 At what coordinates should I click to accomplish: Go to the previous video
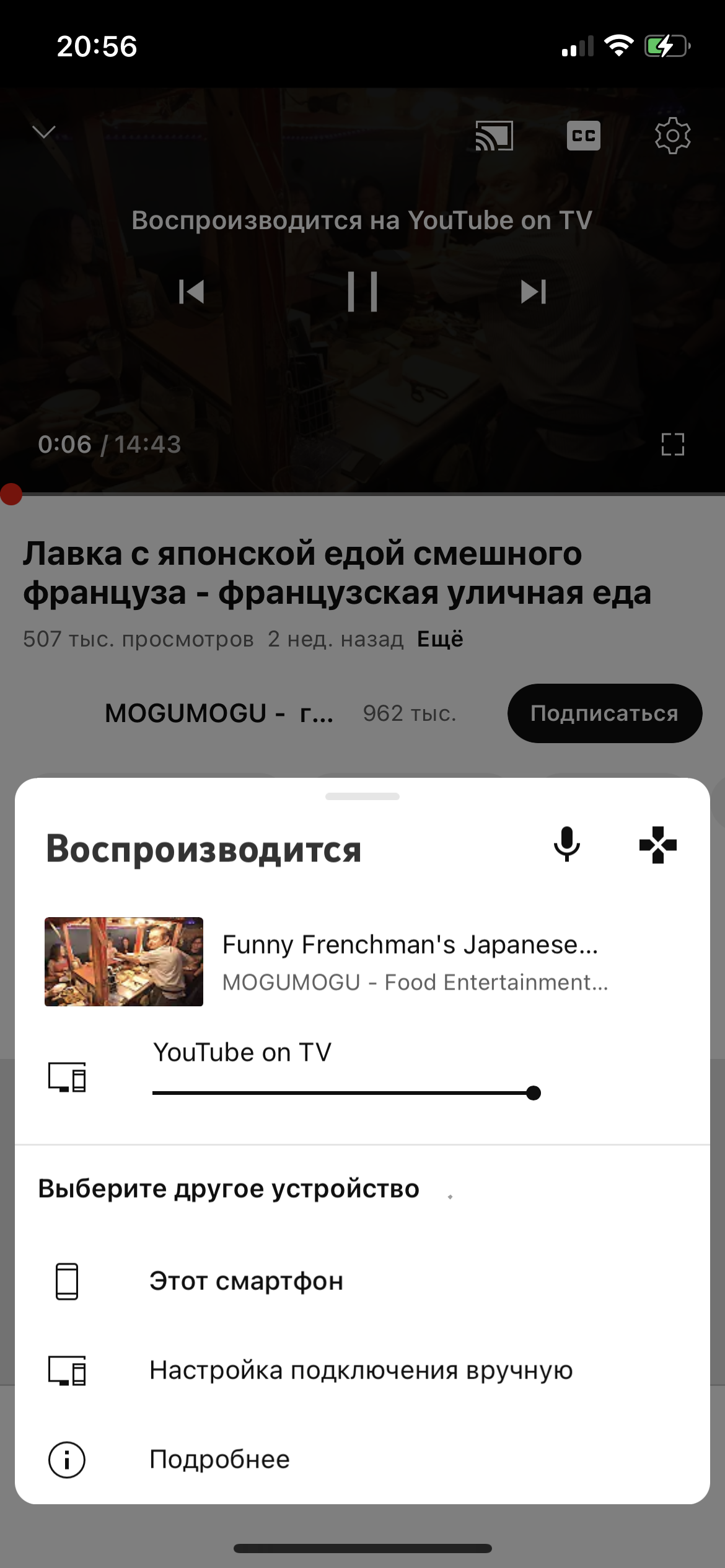pos(191,292)
